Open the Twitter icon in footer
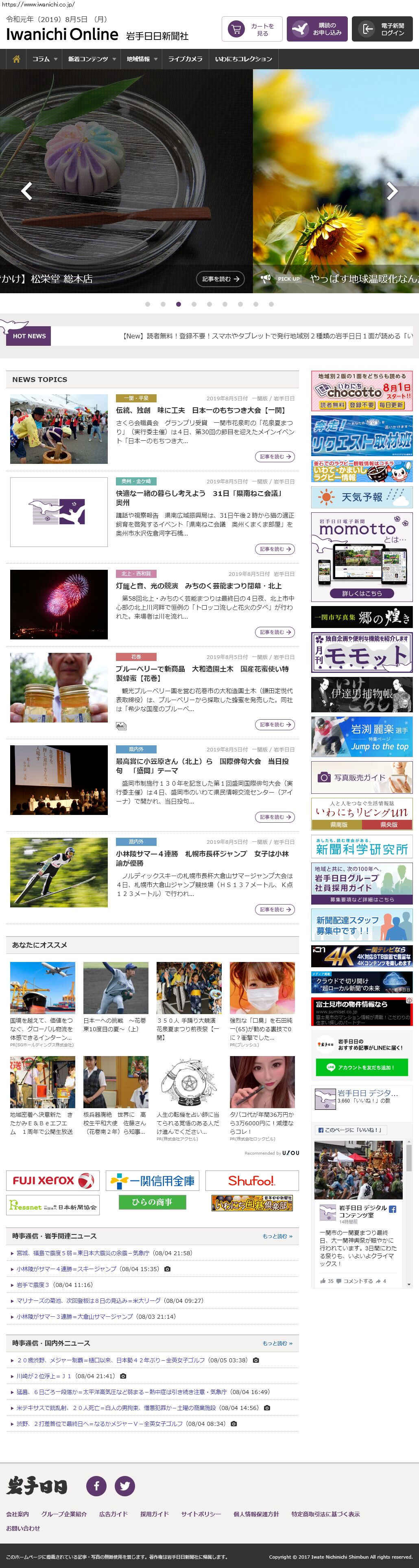419x1568 pixels. 124,1486
